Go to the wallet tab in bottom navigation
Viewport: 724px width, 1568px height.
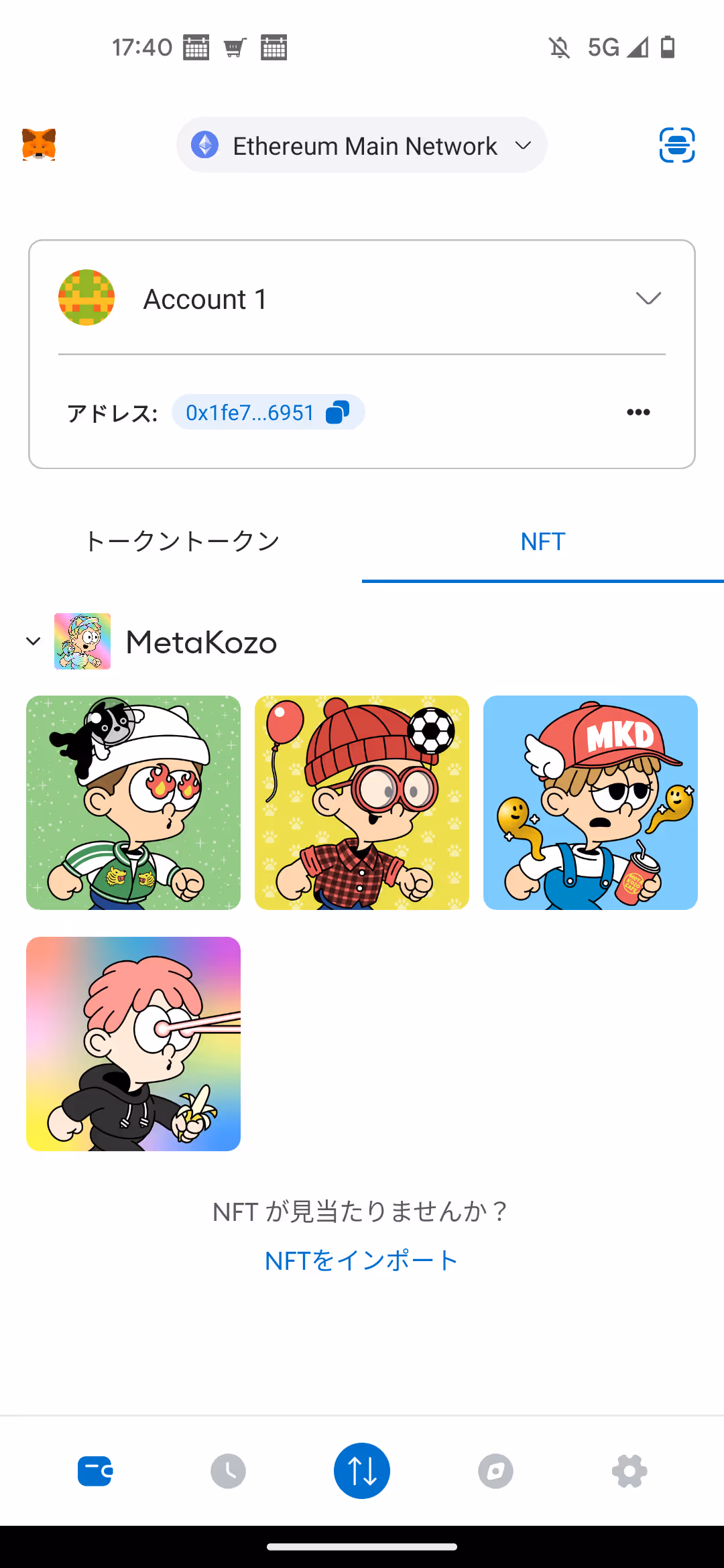(95, 1472)
